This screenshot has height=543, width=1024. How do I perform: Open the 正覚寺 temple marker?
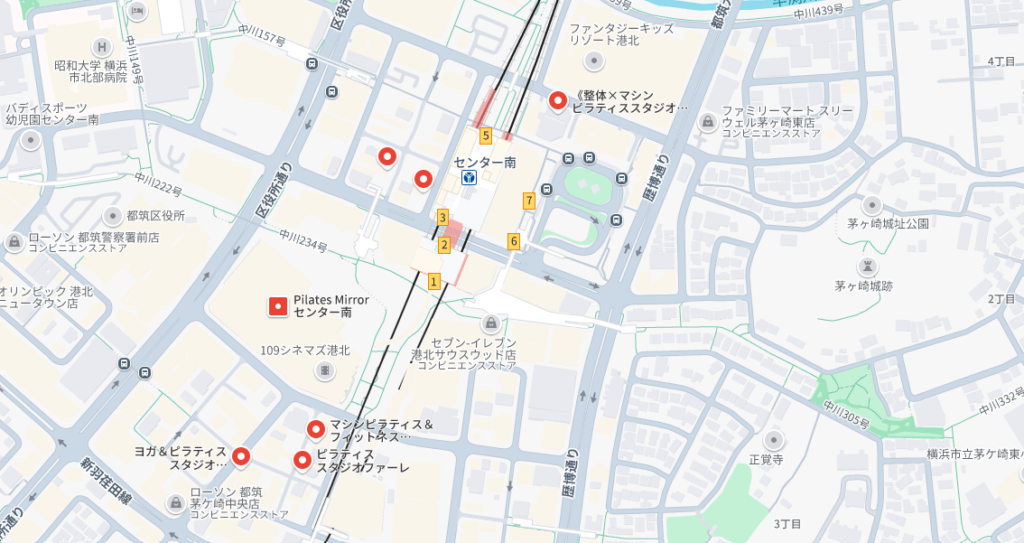click(773, 440)
